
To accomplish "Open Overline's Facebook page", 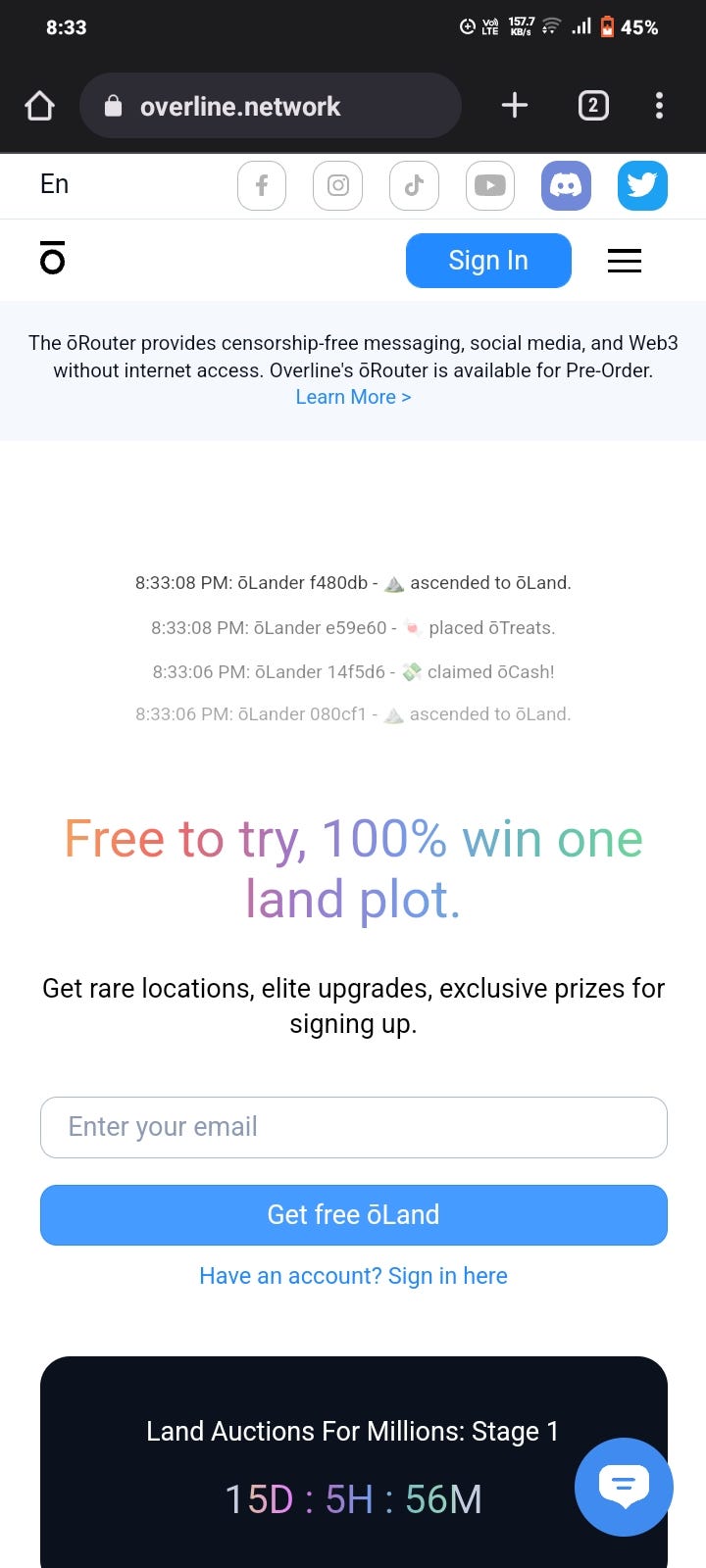I will click(262, 185).
